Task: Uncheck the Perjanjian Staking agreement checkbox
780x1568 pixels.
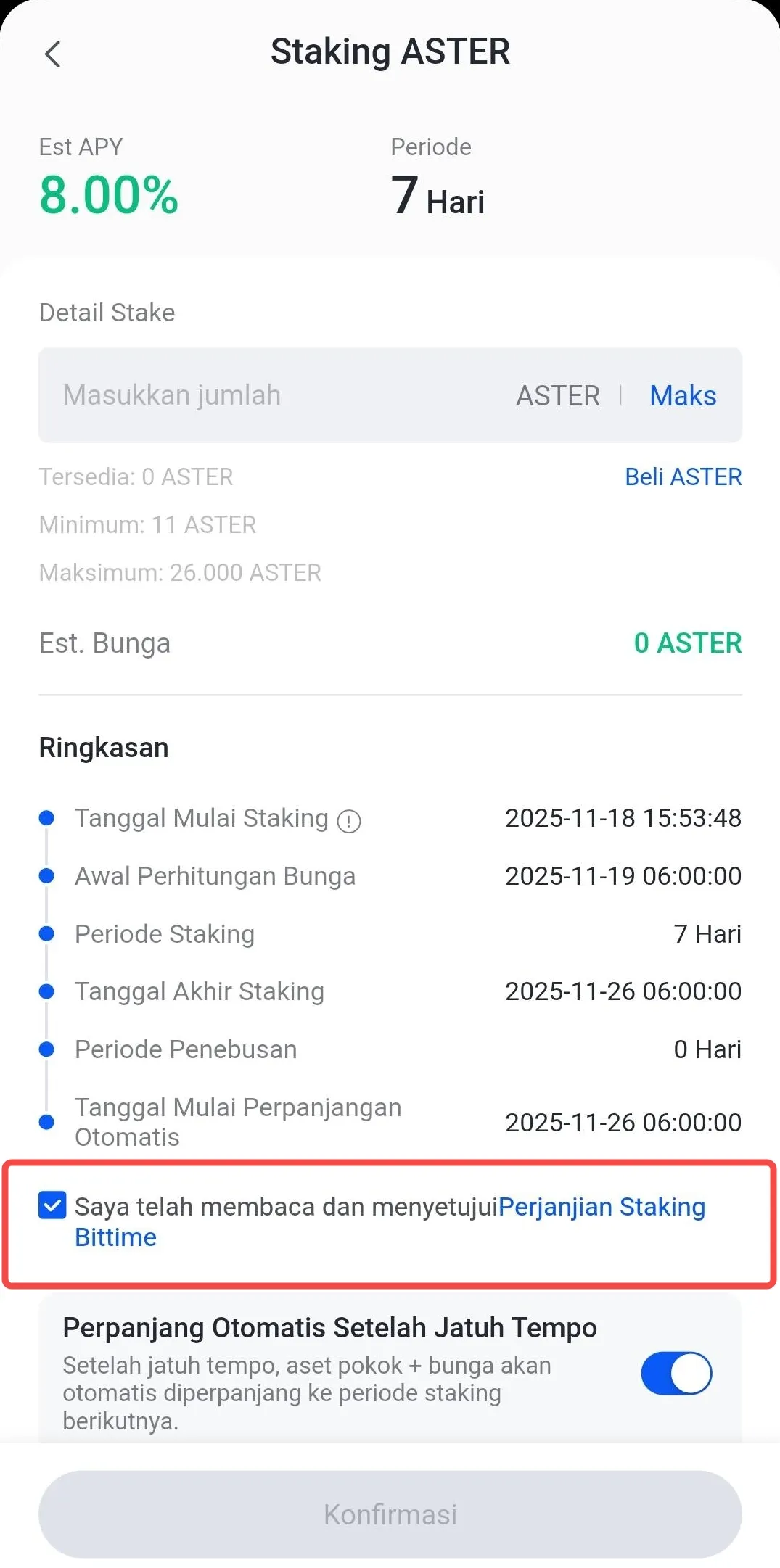Action: click(52, 1206)
